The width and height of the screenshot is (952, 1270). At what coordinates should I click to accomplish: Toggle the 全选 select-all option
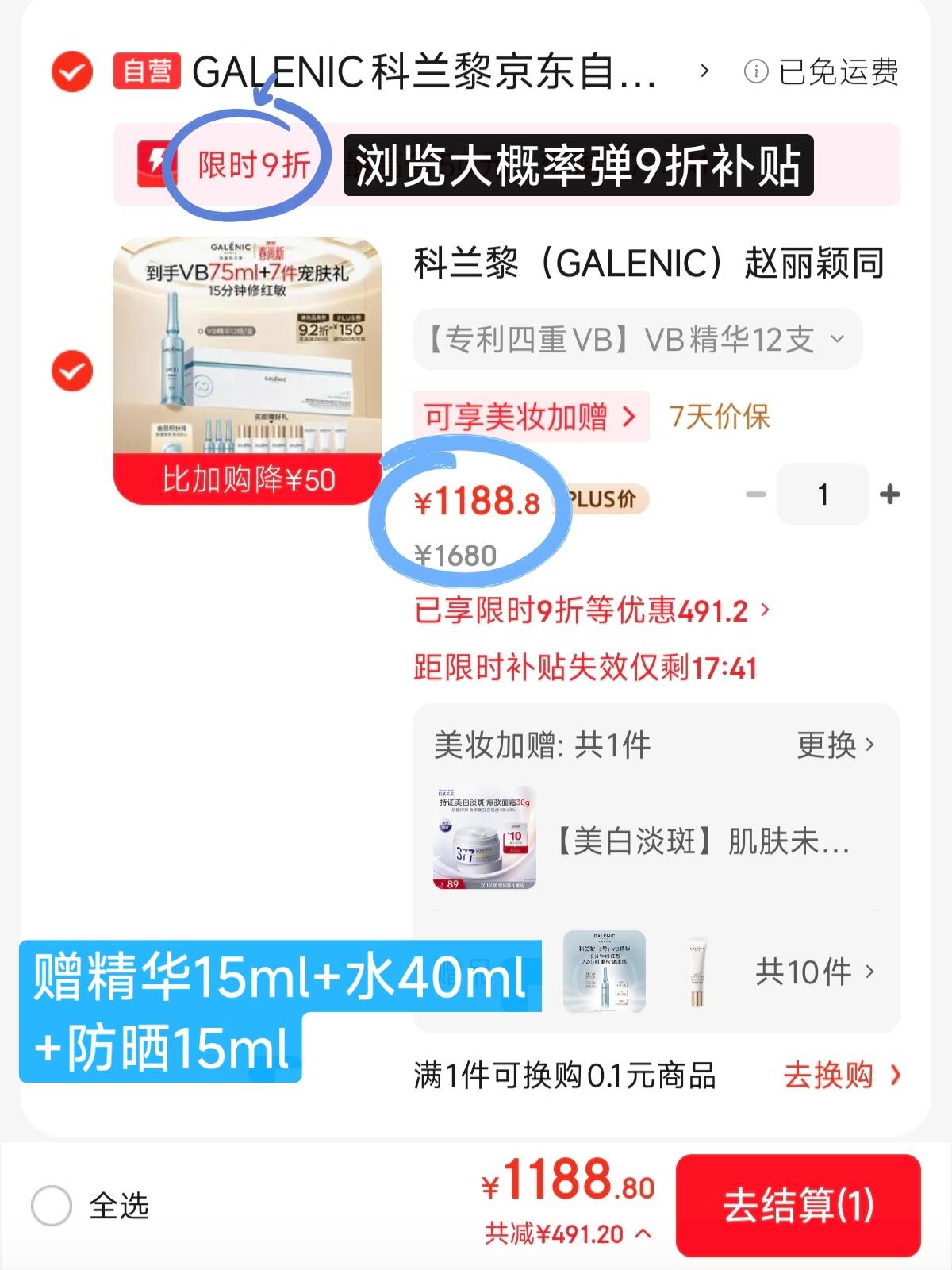pyautogui.click(x=52, y=1206)
